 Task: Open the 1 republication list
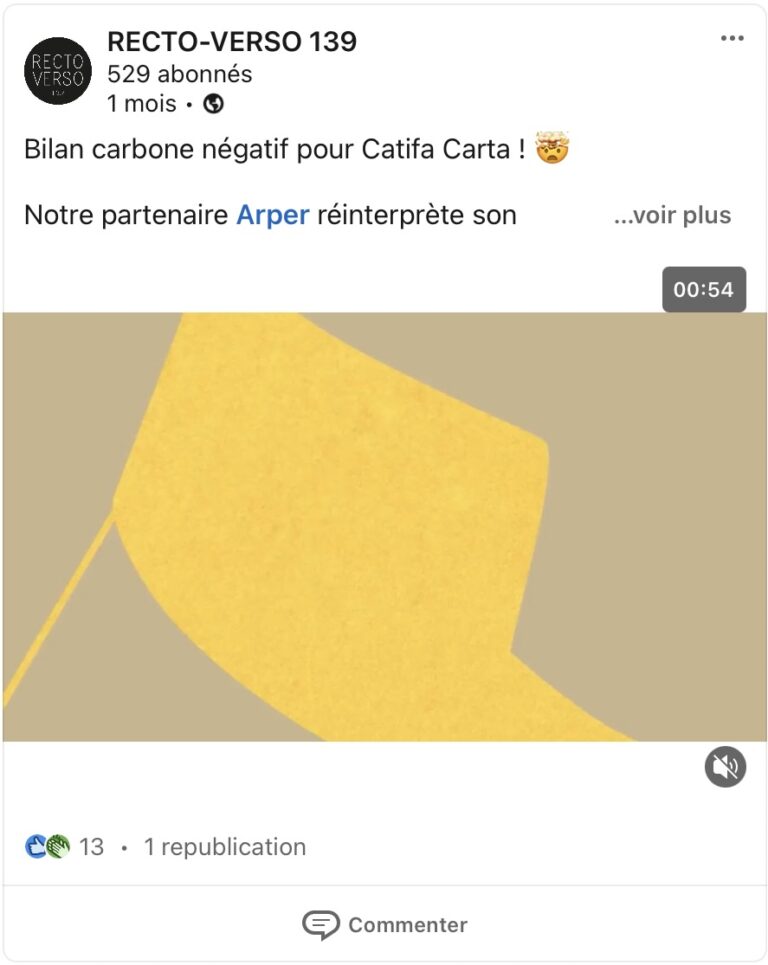coord(225,847)
